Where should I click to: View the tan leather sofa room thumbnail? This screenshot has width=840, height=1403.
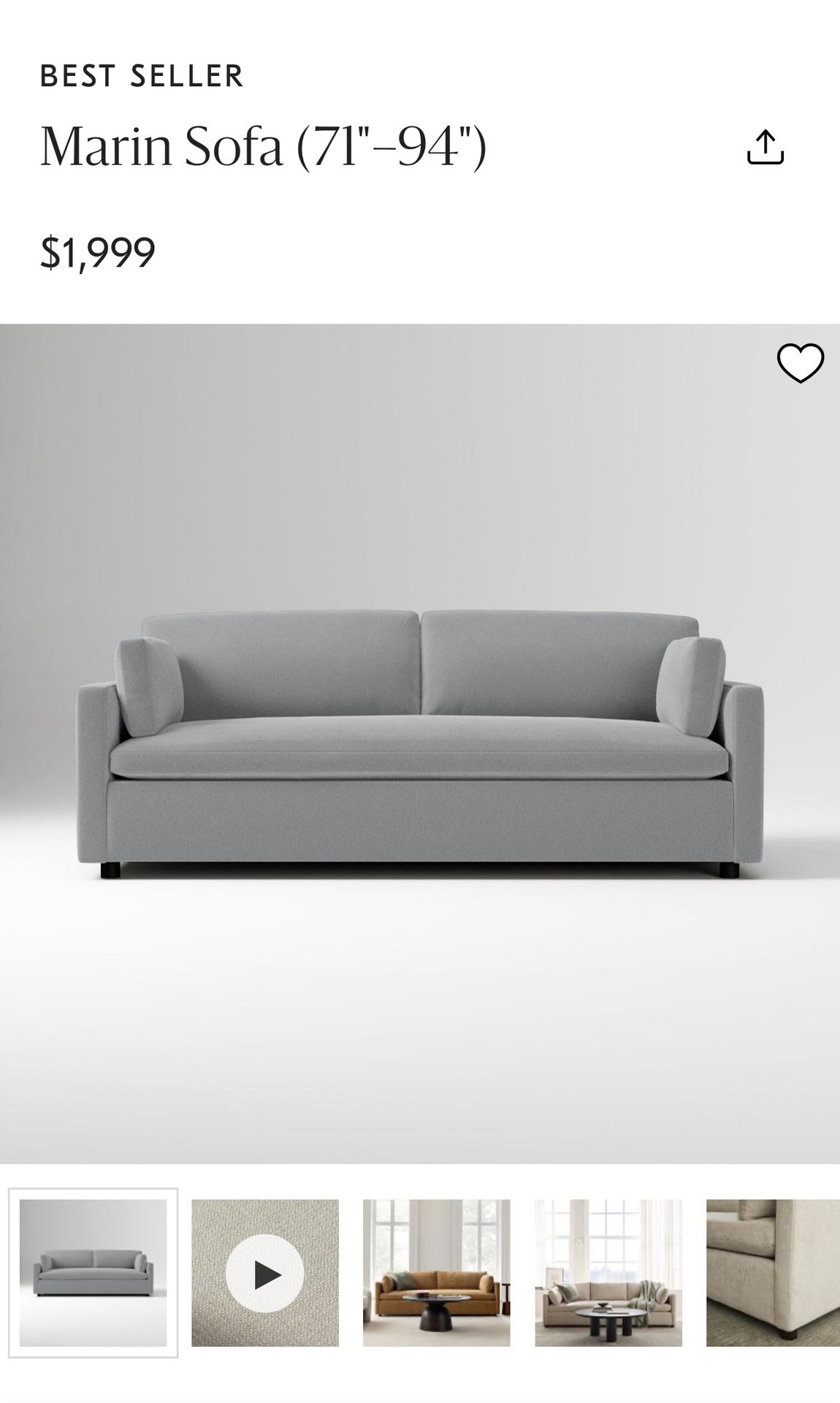[x=436, y=1272]
